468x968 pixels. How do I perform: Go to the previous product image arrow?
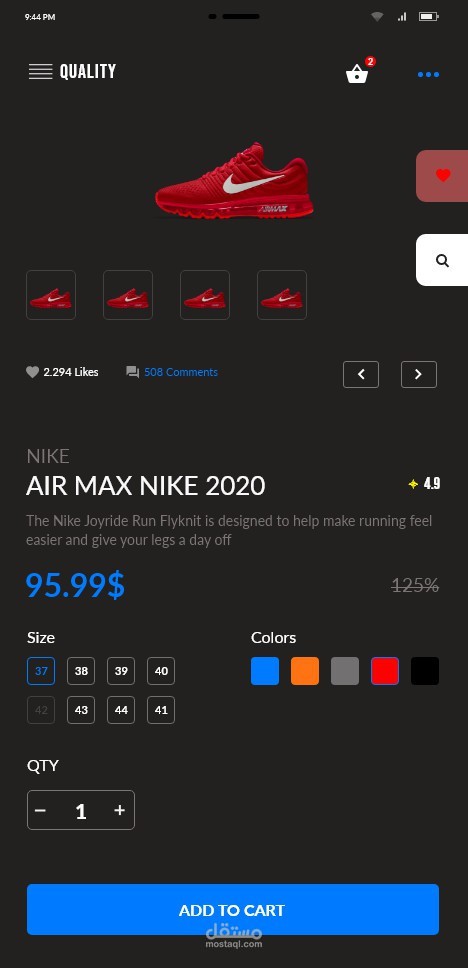coord(361,374)
